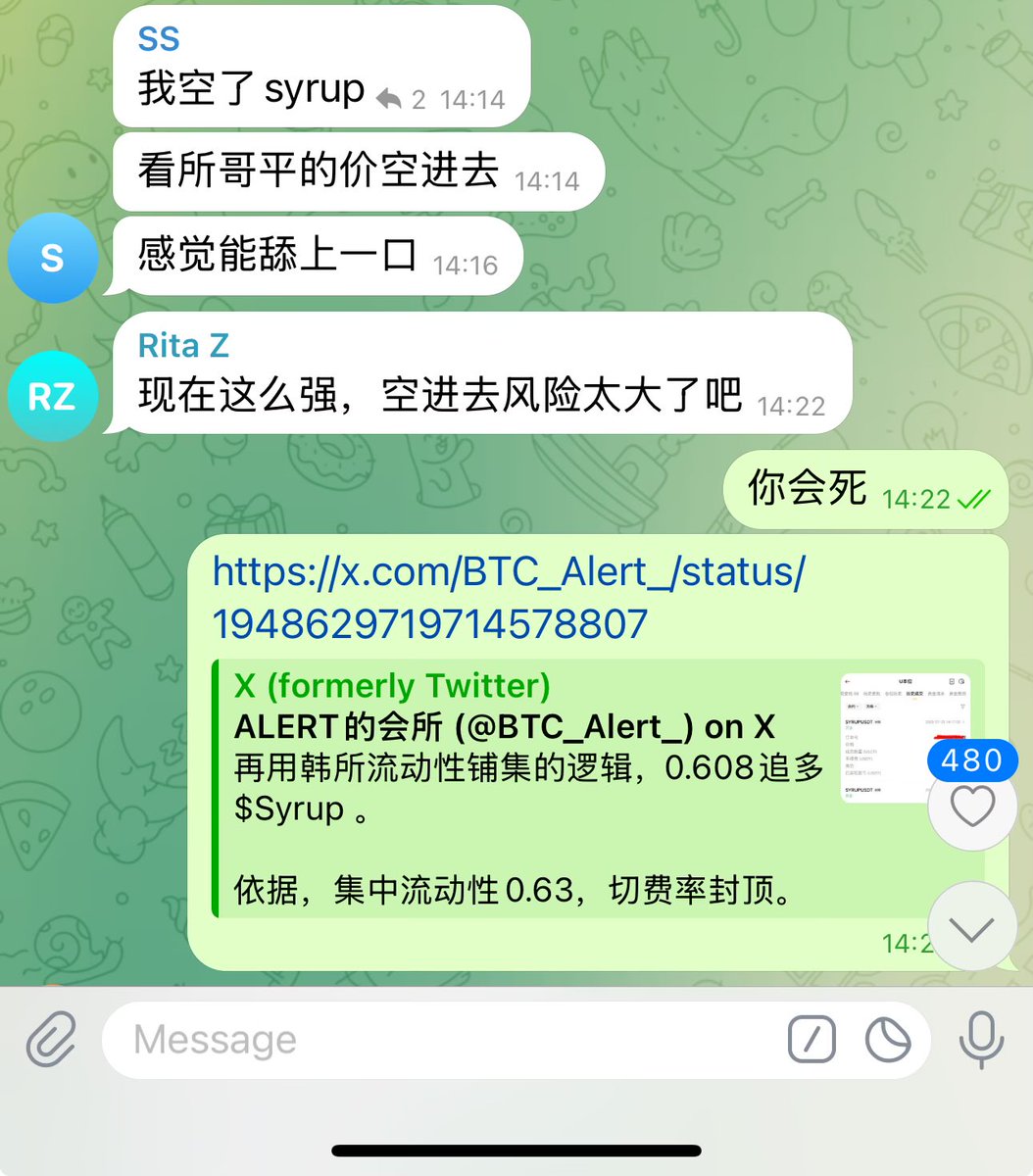This screenshot has width=1033, height=1176.
Task: Open the x.com/BTC_Alert_ status link
Action: coord(508,597)
